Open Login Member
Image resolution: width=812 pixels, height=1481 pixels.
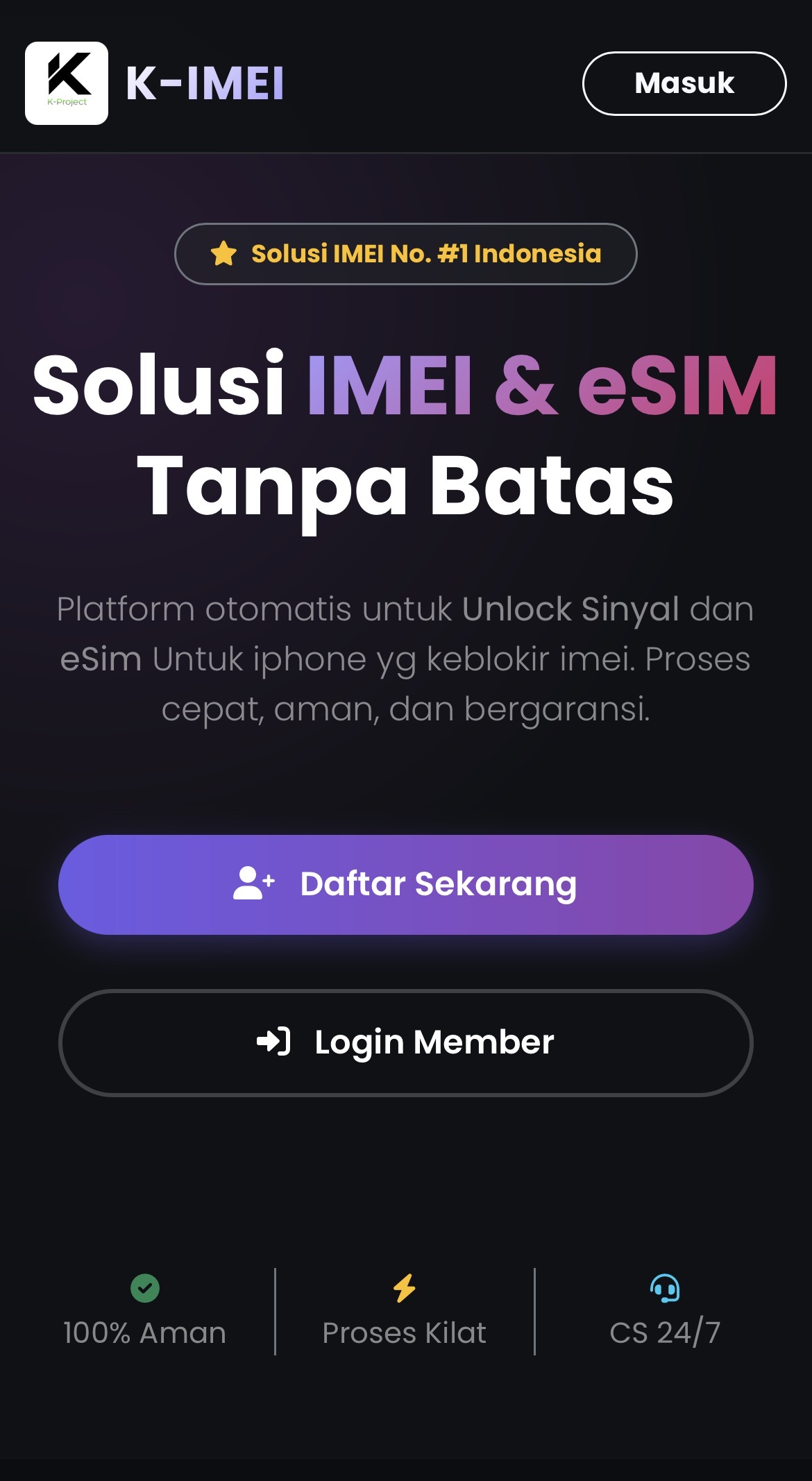(406, 1042)
